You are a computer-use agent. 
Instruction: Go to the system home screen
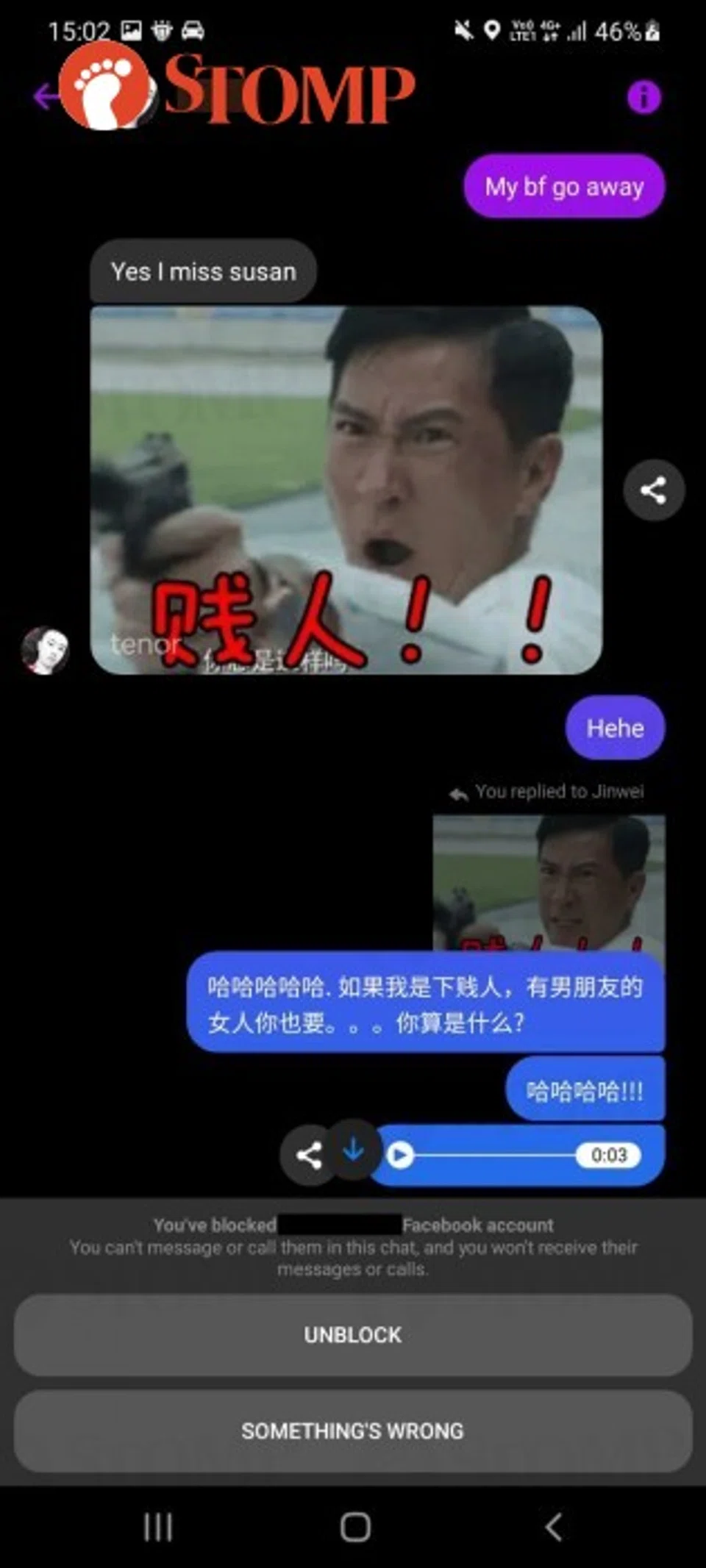tap(355, 1527)
